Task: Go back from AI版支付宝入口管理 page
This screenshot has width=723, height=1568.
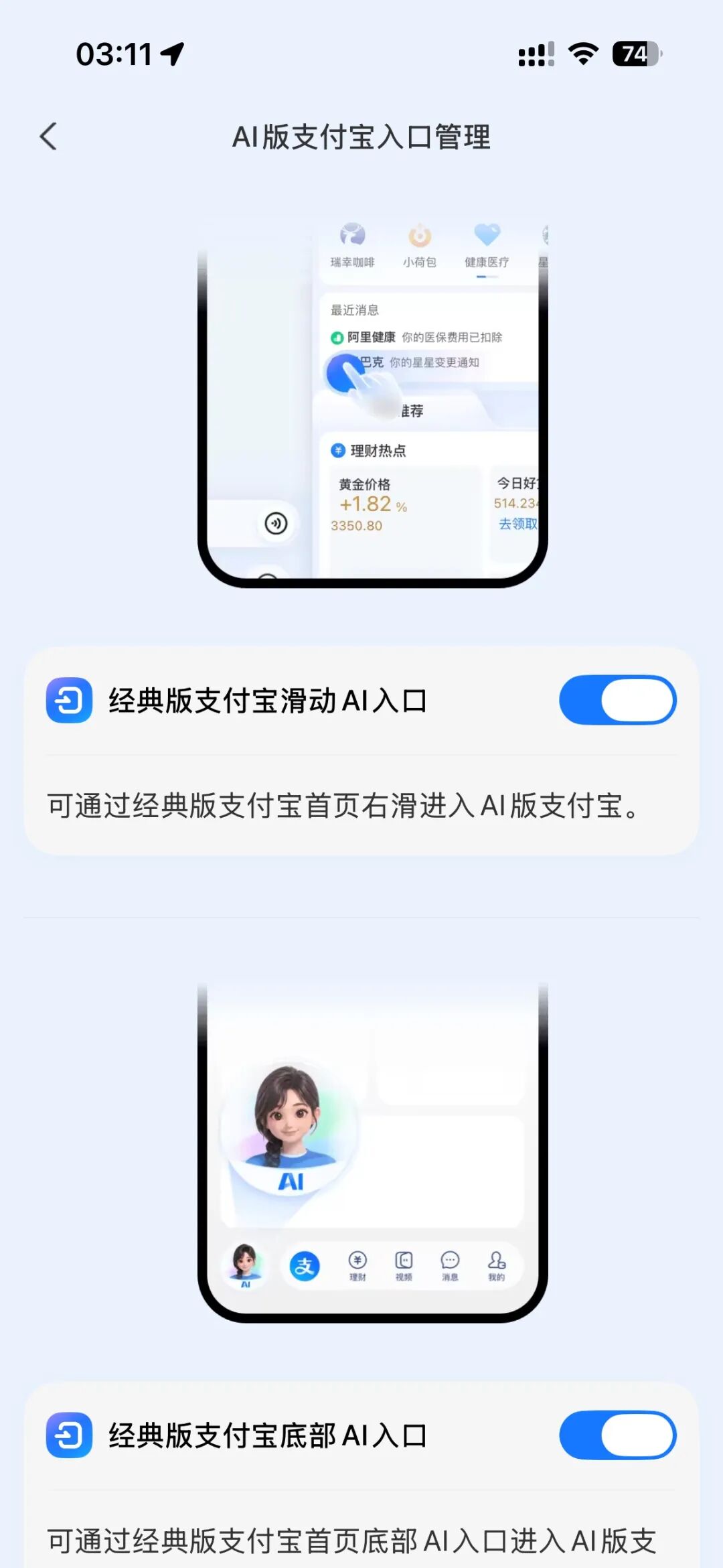Action: 48,137
